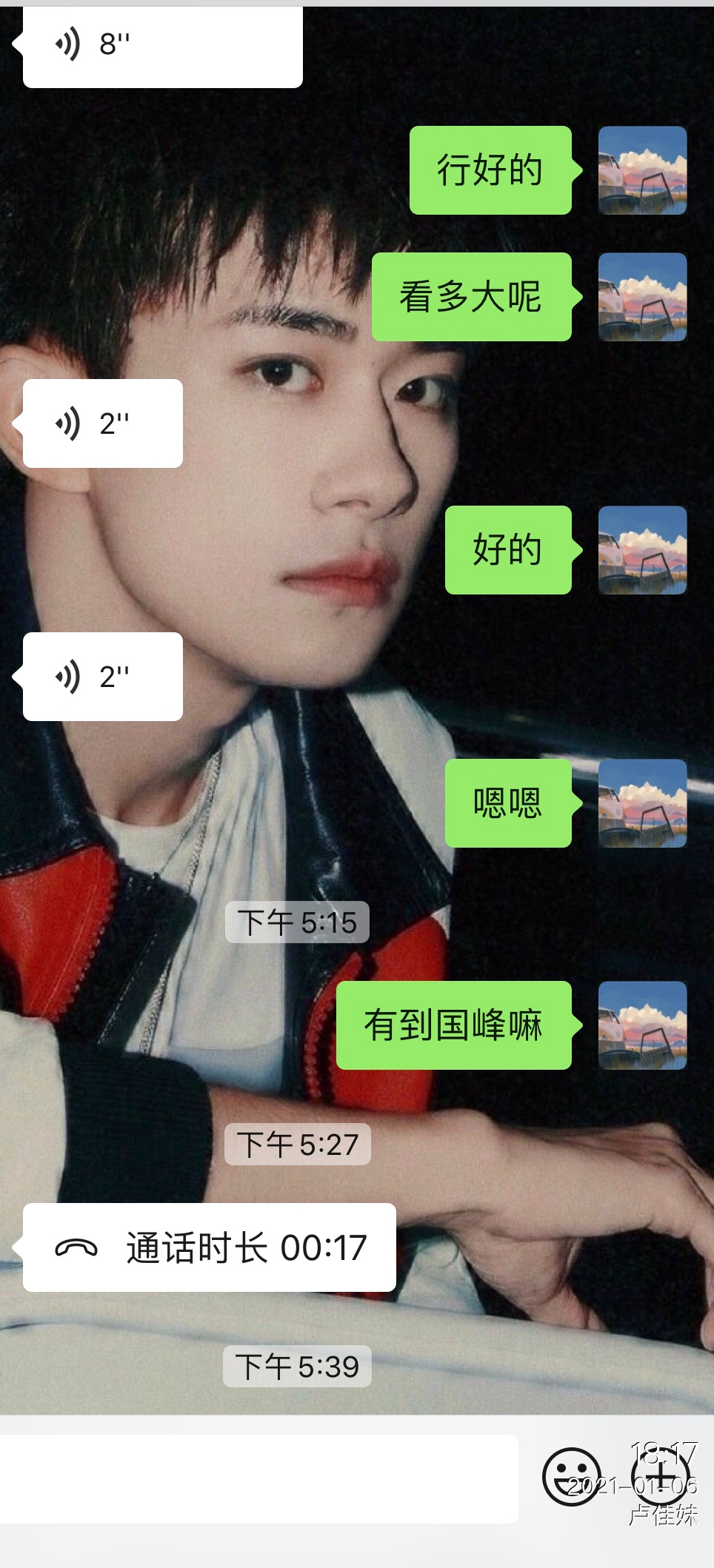Open sender avatar beside 有到国峰嘛 message

pyautogui.click(x=642, y=1025)
